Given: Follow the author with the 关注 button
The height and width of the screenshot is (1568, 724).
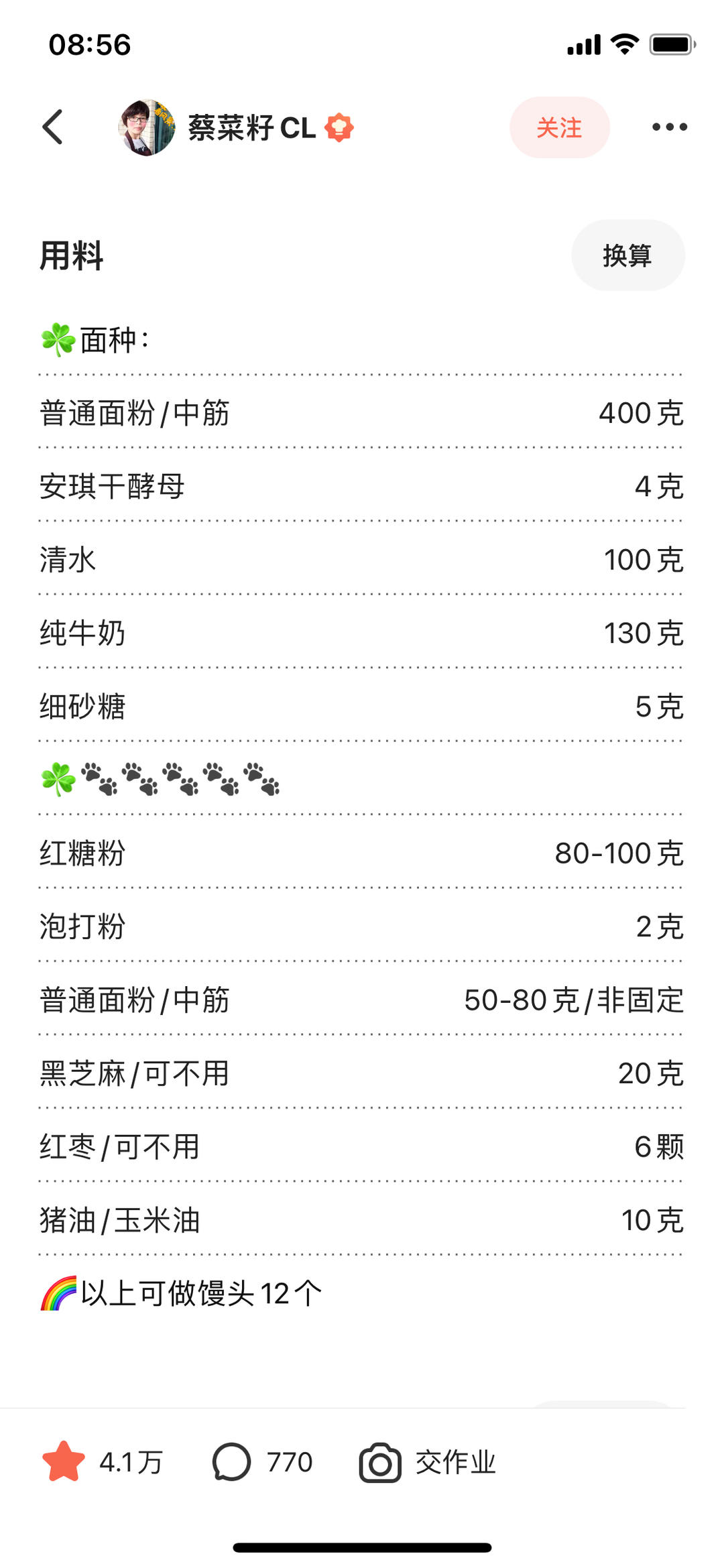Looking at the screenshot, I should pos(559,127).
